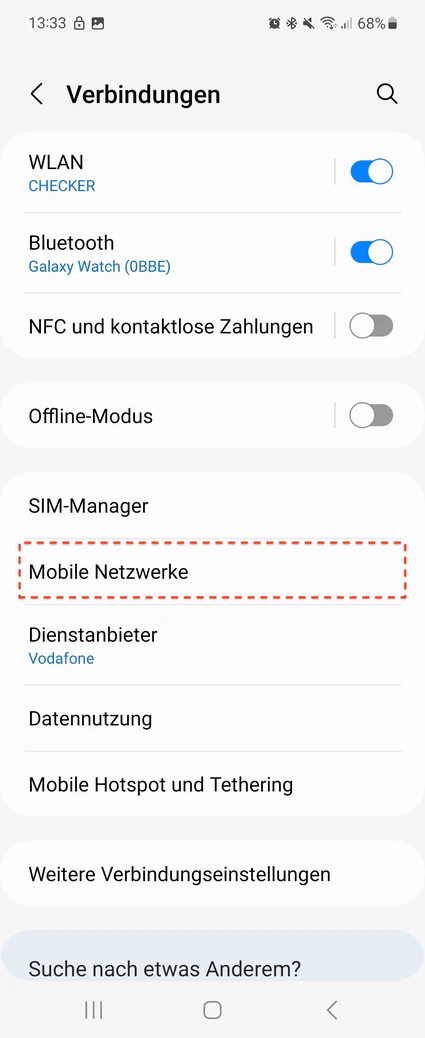Open Weitere Verbindungseinstellungen

[x=212, y=874]
